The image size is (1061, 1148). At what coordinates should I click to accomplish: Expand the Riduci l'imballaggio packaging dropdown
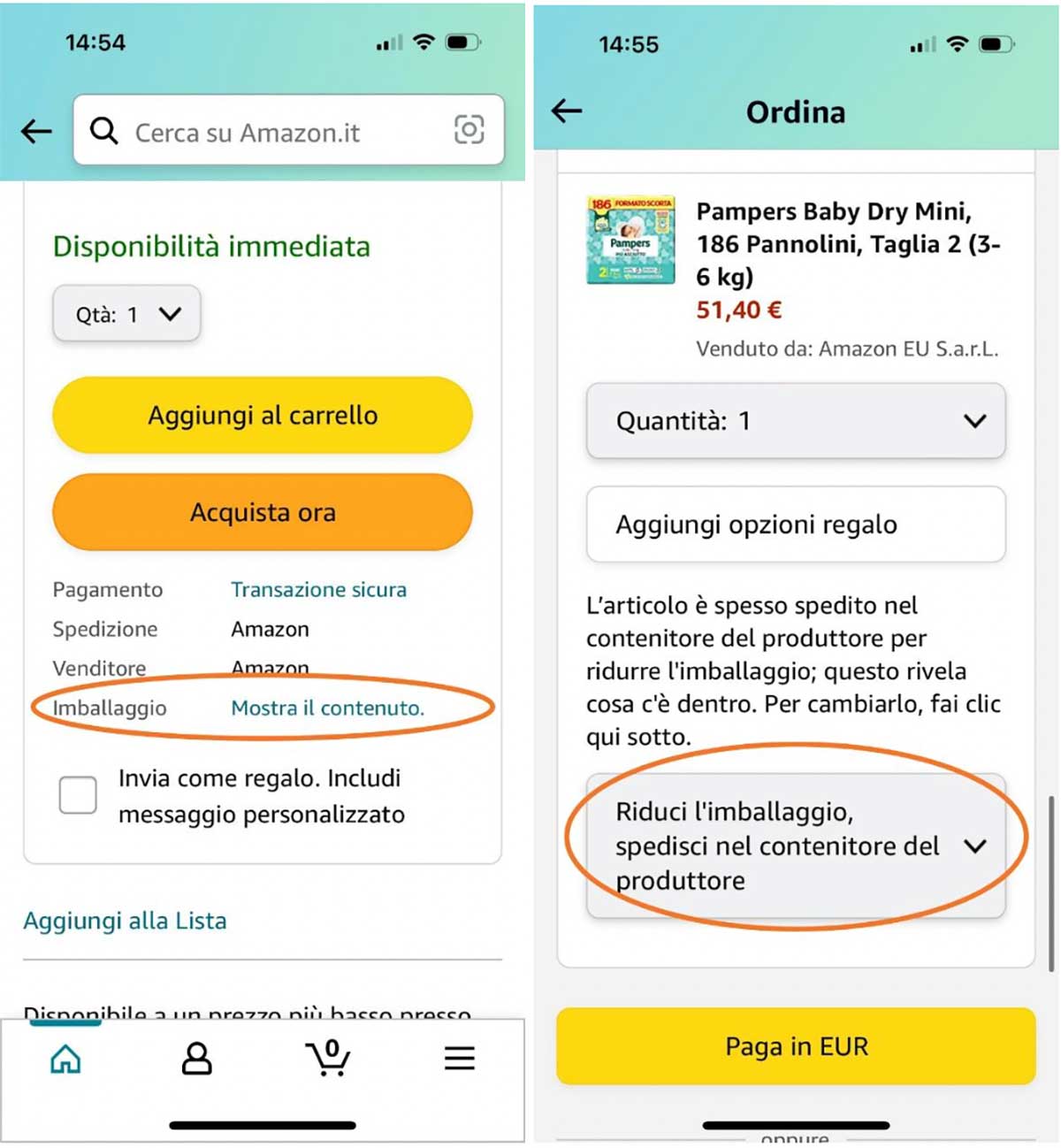pyautogui.click(x=796, y=846)
